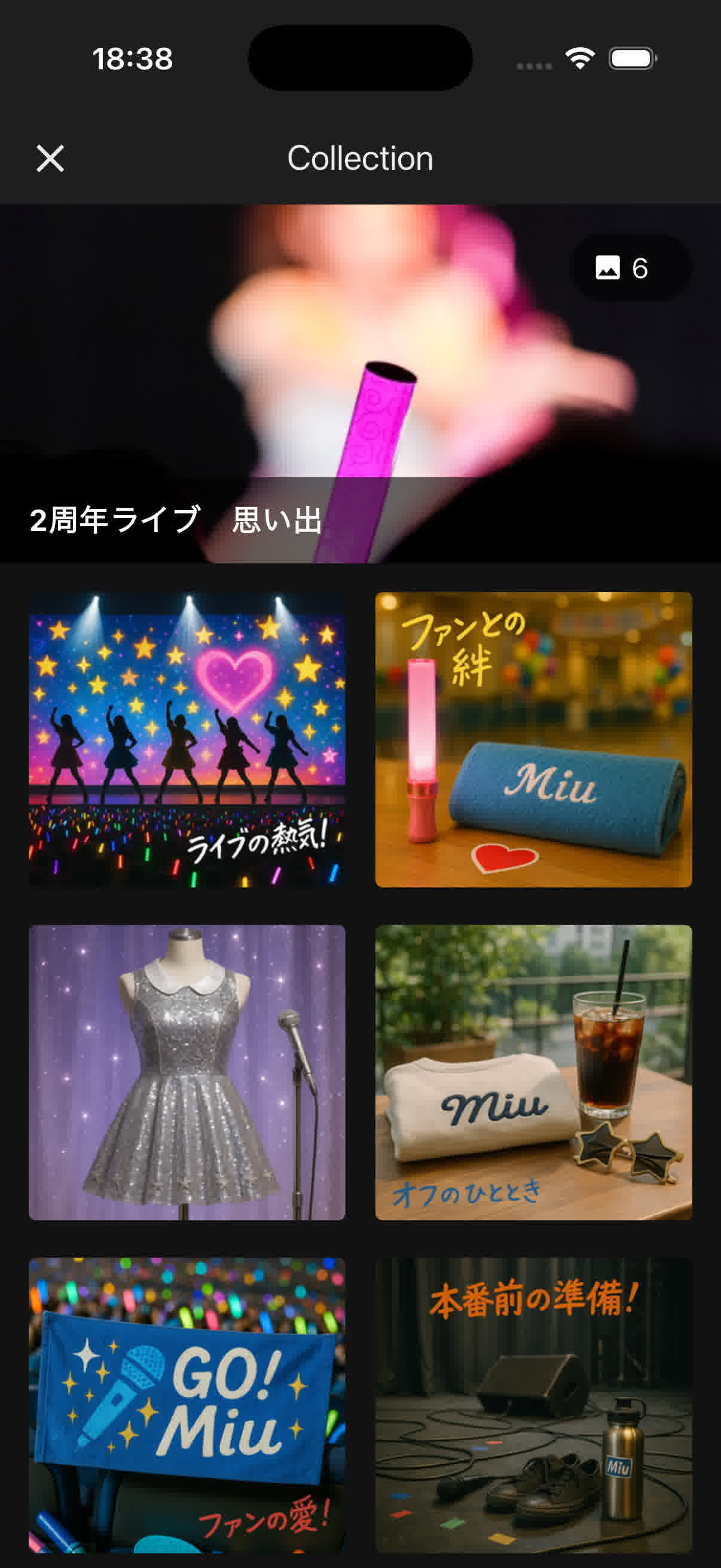
Task: Tap the X icon at top left
Action: pos(50,159)
